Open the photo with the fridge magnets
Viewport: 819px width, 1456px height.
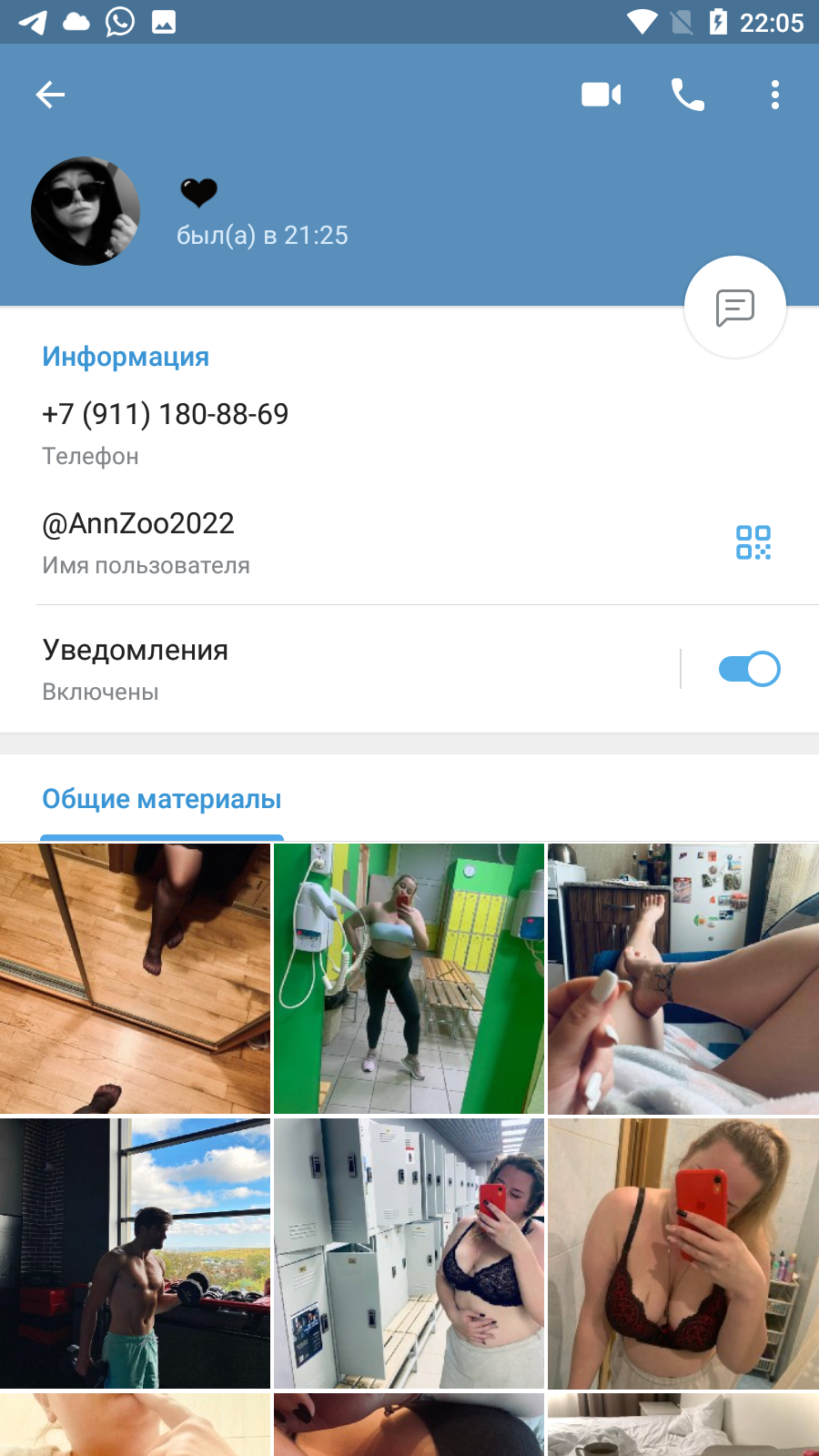683,978
